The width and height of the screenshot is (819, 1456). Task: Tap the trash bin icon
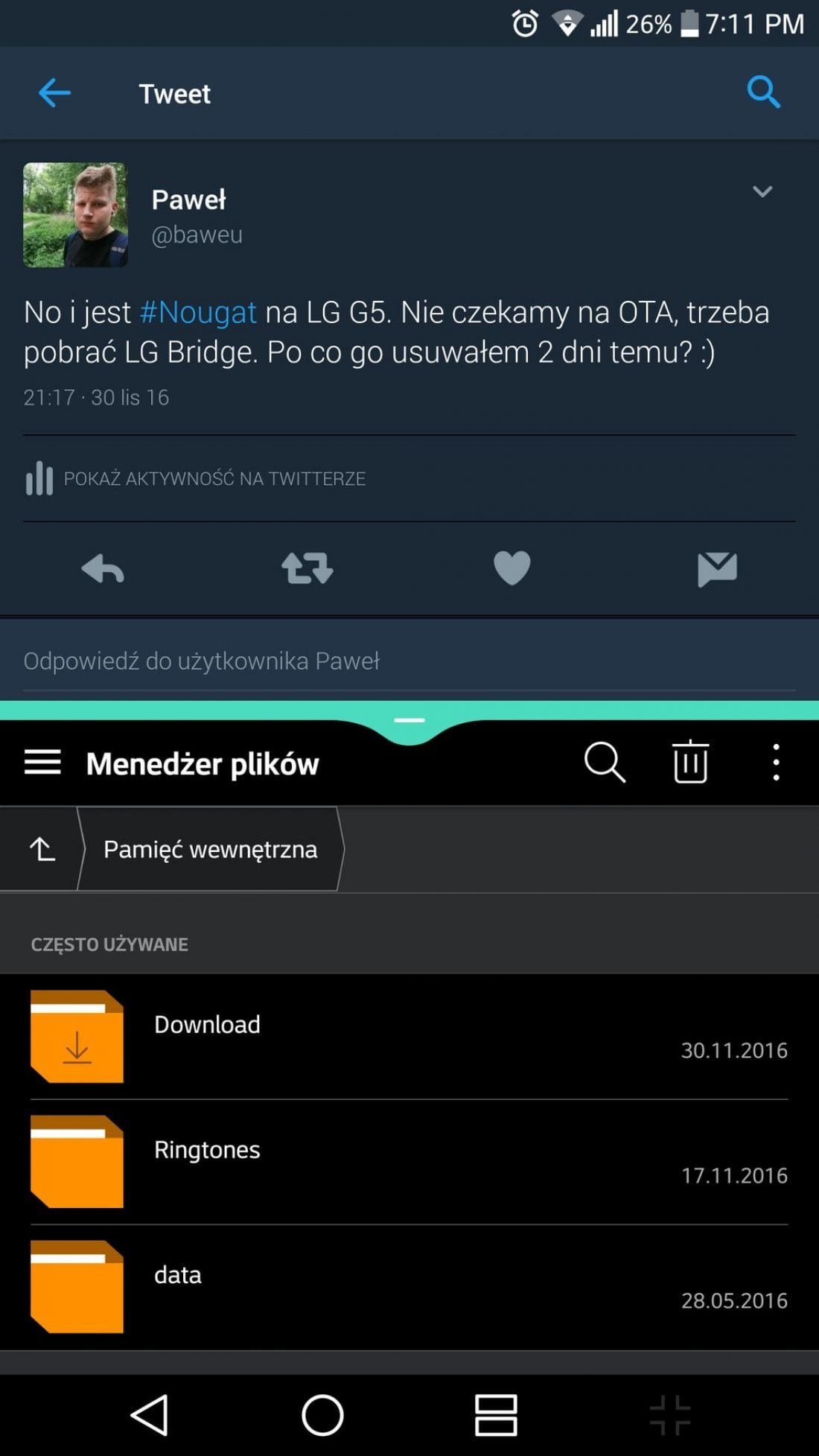(690, 762)
